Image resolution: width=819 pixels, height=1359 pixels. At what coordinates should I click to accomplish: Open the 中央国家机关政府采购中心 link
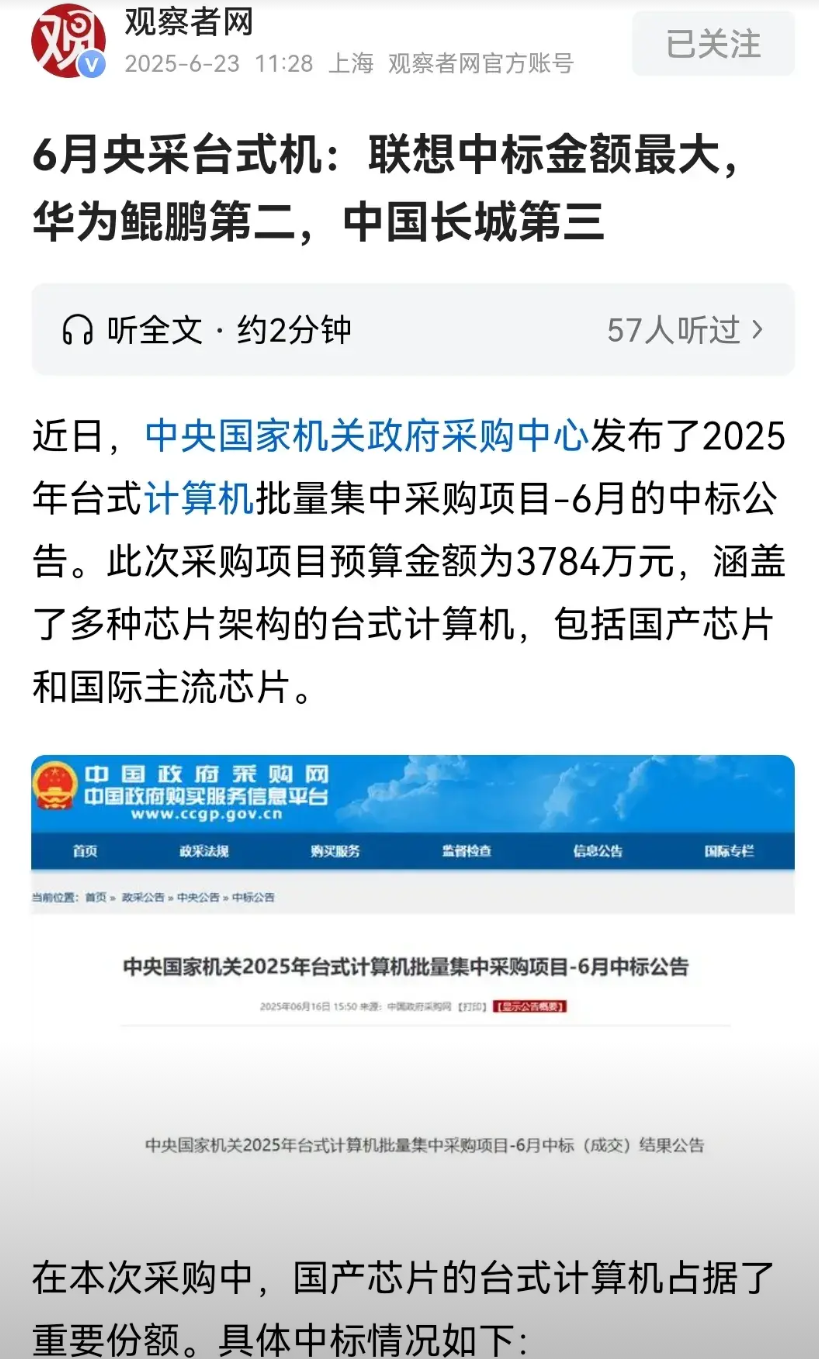tap(368, 436)
